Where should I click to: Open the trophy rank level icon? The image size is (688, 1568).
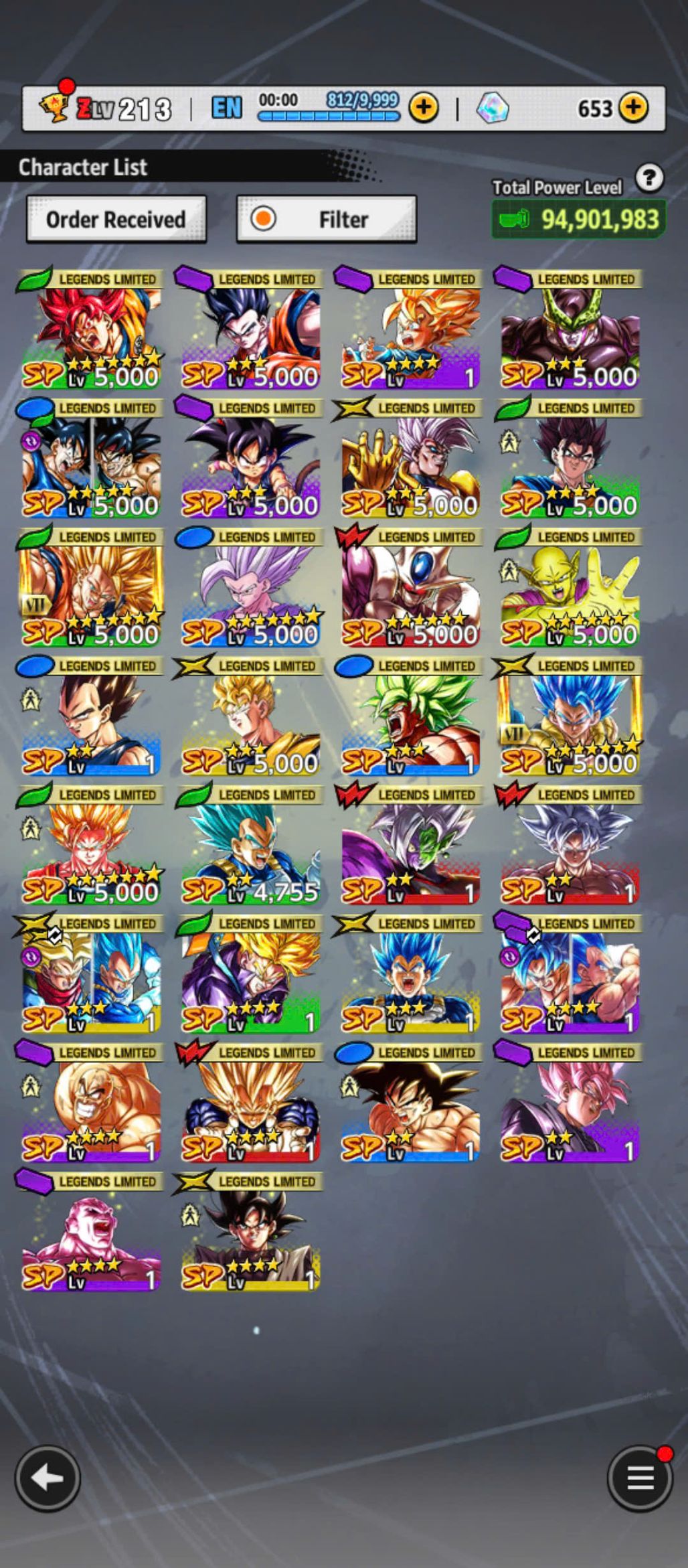pos(55,107)
